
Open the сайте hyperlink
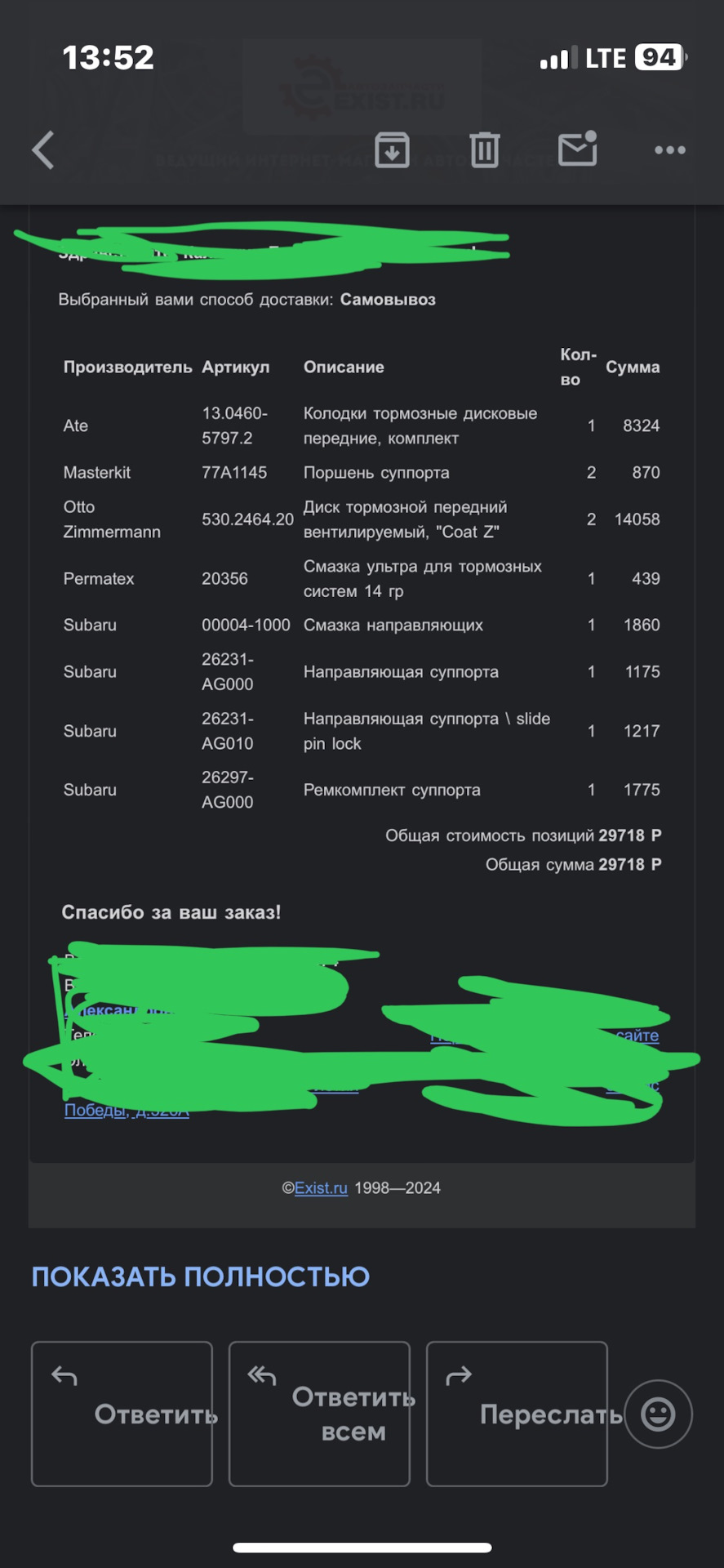pyautogui.click(x=635, y=1035)
